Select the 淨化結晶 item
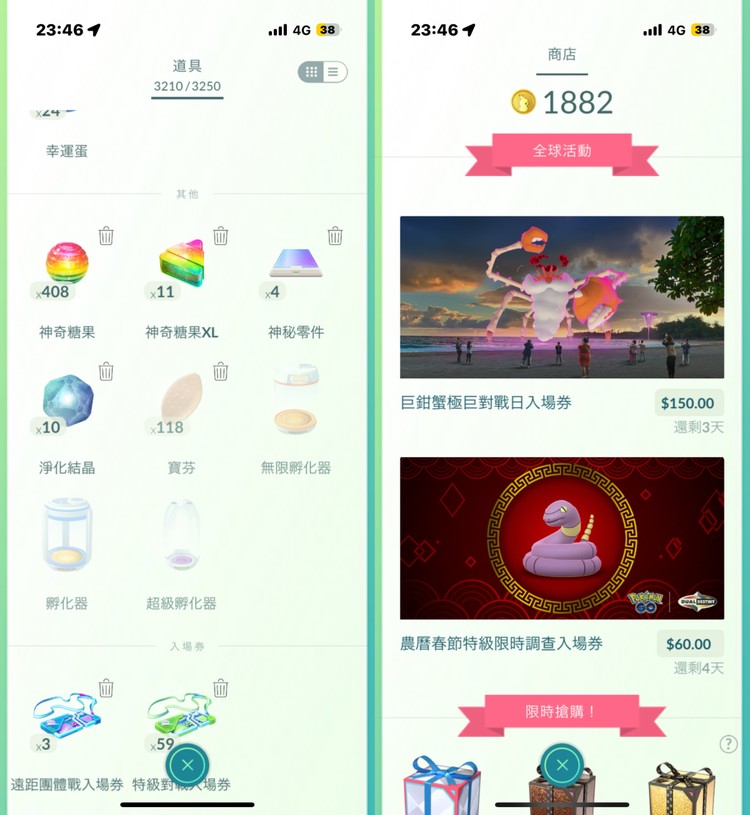750x815 pixels. click(x=67, y=402)
